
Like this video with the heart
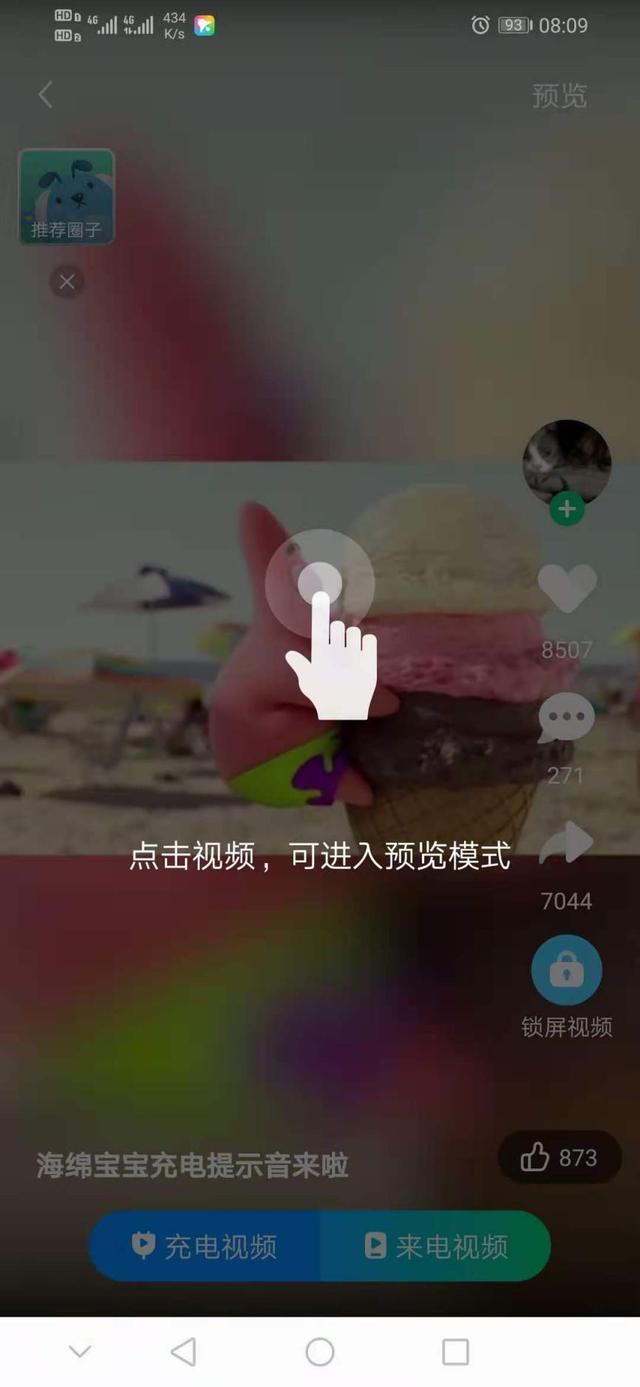click(567, 590)
